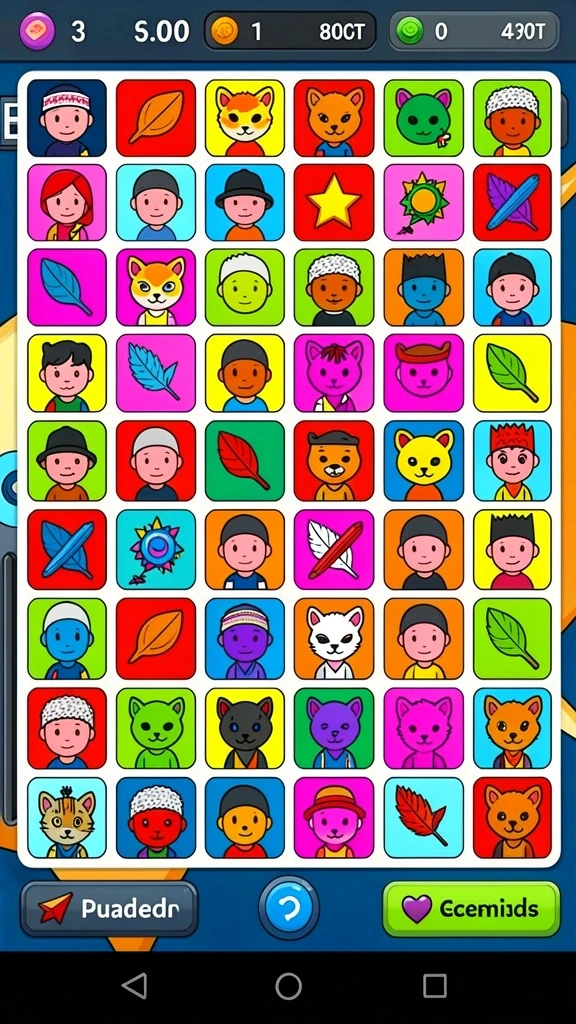Pick the white cat on orange tile
Viewport: 576px width, 1024px height.
click(x=334, y=638)
